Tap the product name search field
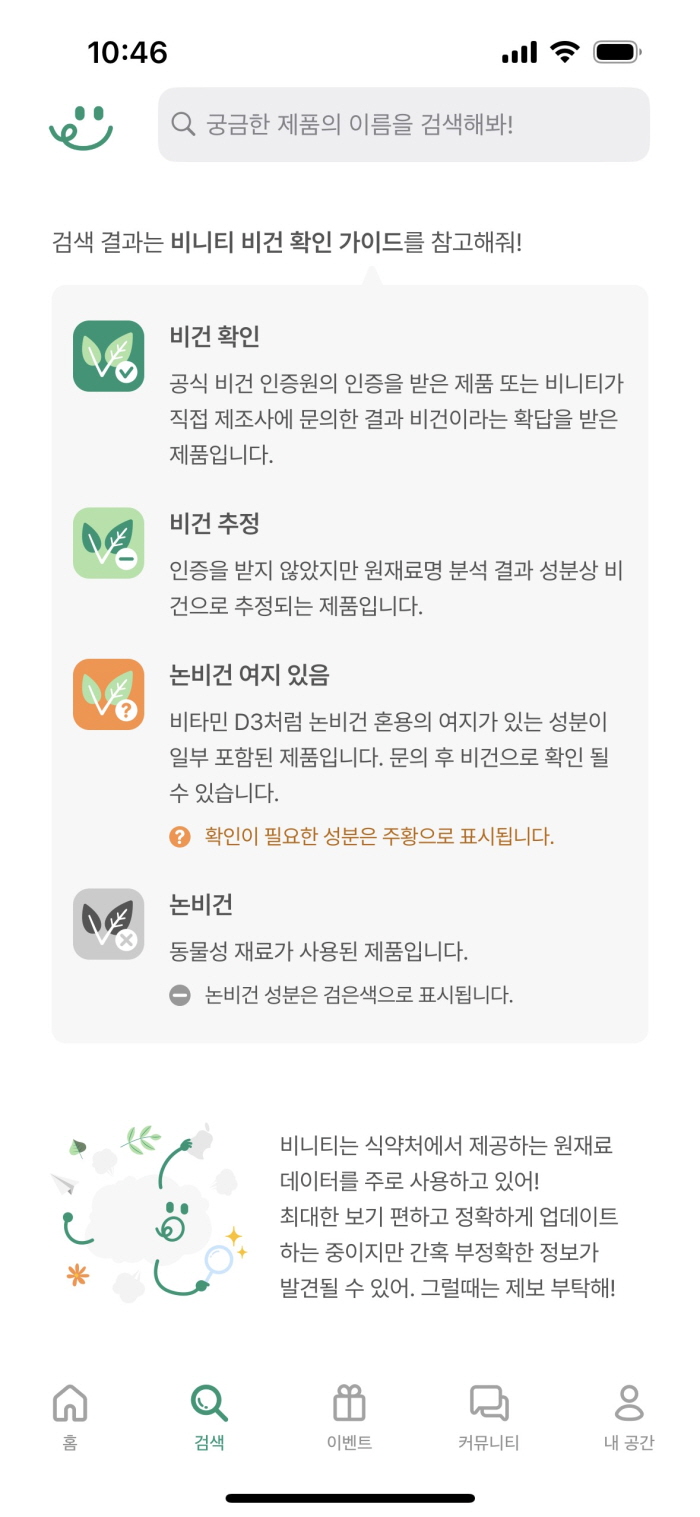The width and height of the screenshot is (700, 1517). pos(404,125)
